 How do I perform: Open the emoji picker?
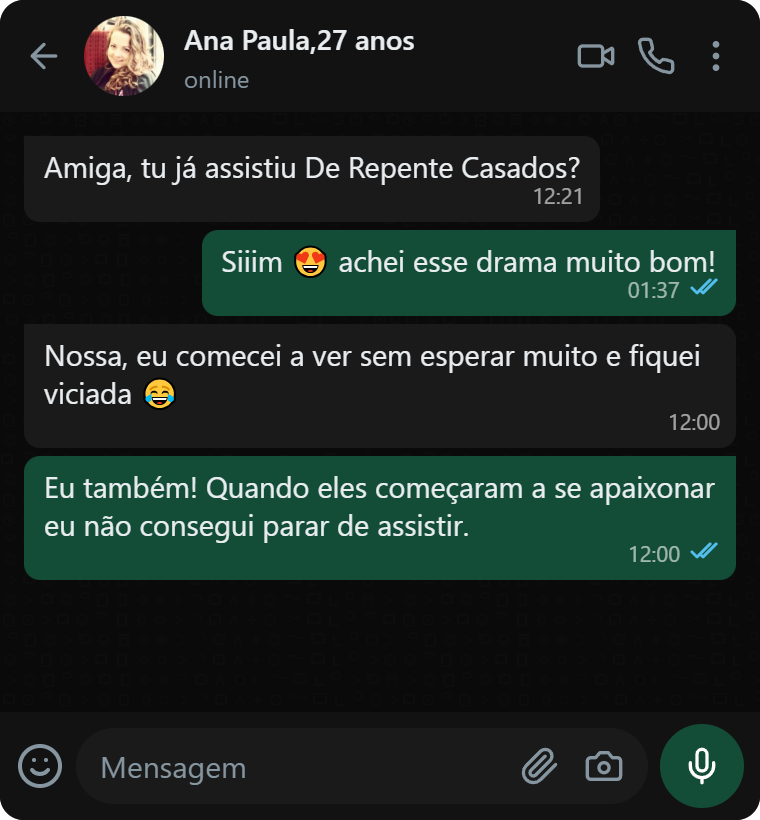coord(40,766)
